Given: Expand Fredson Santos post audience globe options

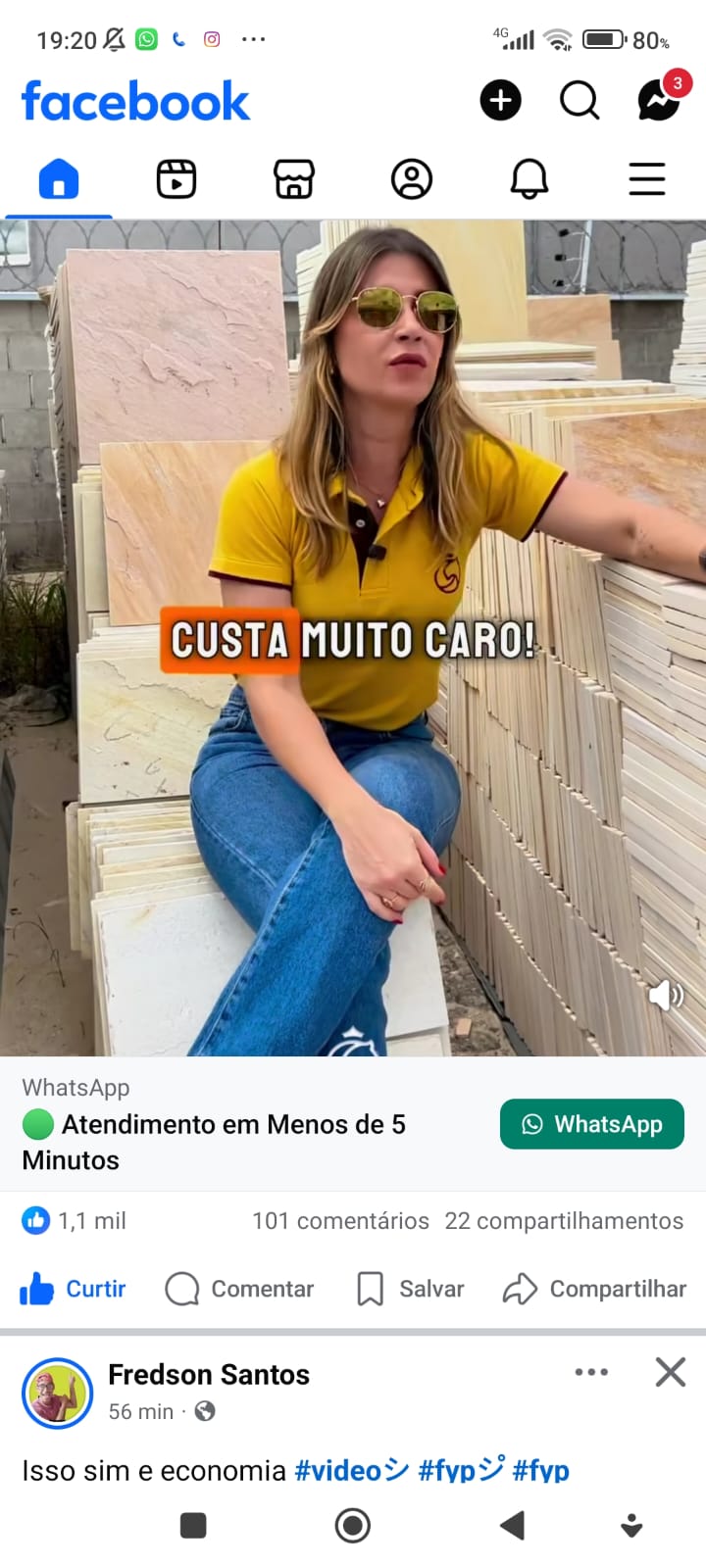Looking at the screenshot, I should (x=204, y=1411).
